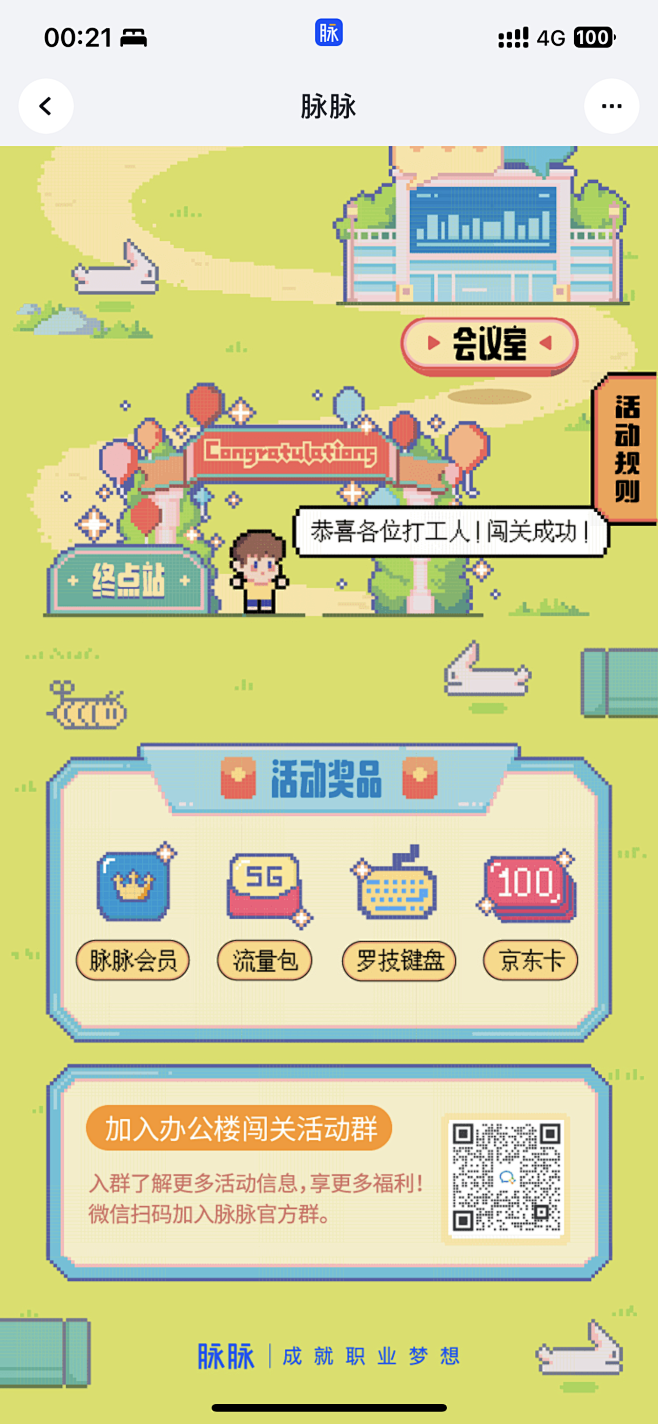This screenshot has width=658, height=1424.
Task: Open the three-dot overflow menu
Action: coord(611,106)
